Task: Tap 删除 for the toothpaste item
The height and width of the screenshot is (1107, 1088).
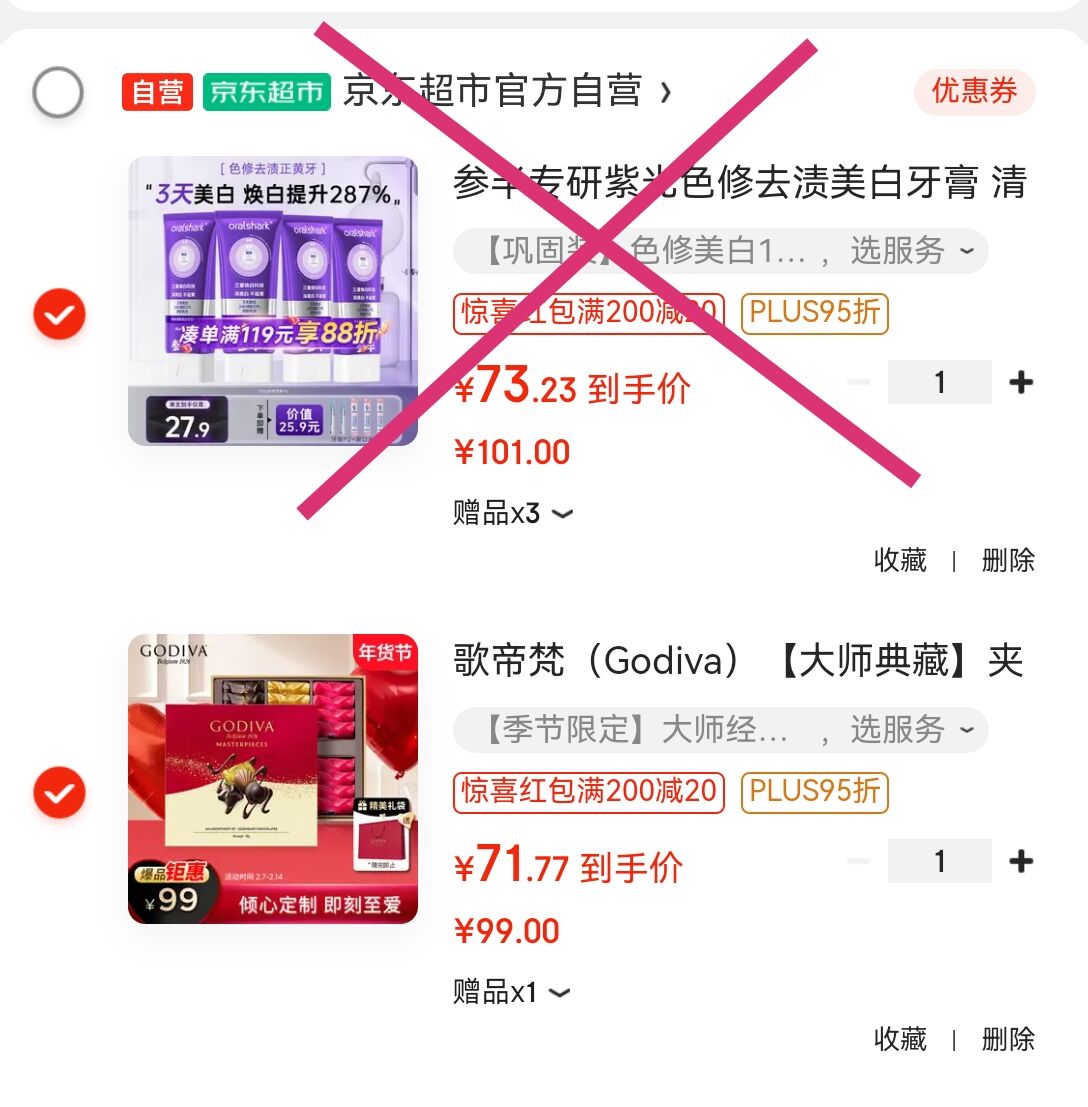Action: pyautogui.click(x=1008, y=561)
